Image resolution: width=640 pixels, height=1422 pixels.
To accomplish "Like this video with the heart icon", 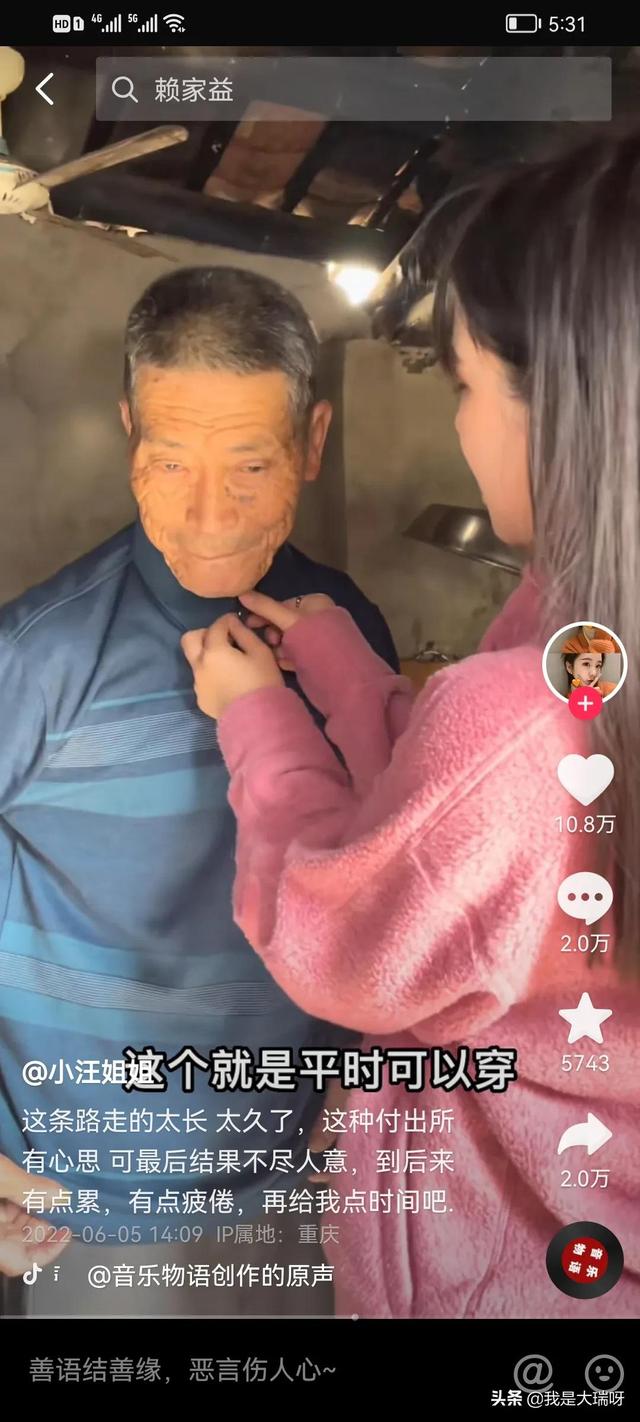I will tap(585, 779).
